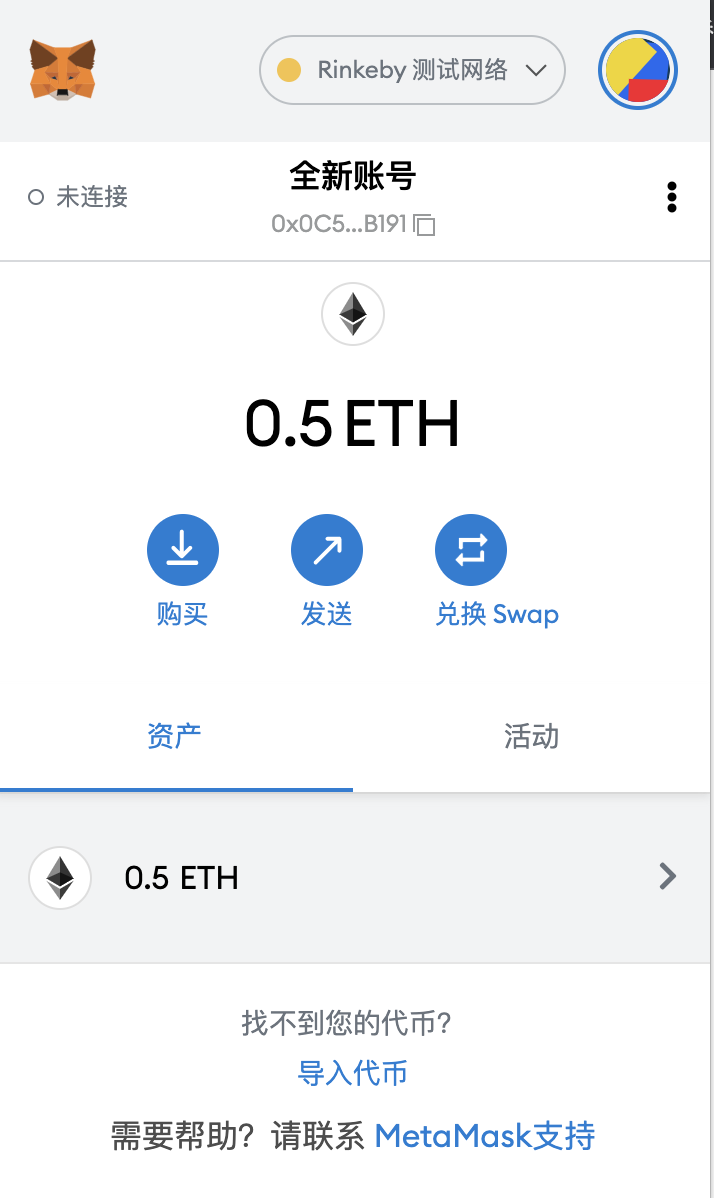Open the 0.5 ETH asset row

tap(356, 877)
